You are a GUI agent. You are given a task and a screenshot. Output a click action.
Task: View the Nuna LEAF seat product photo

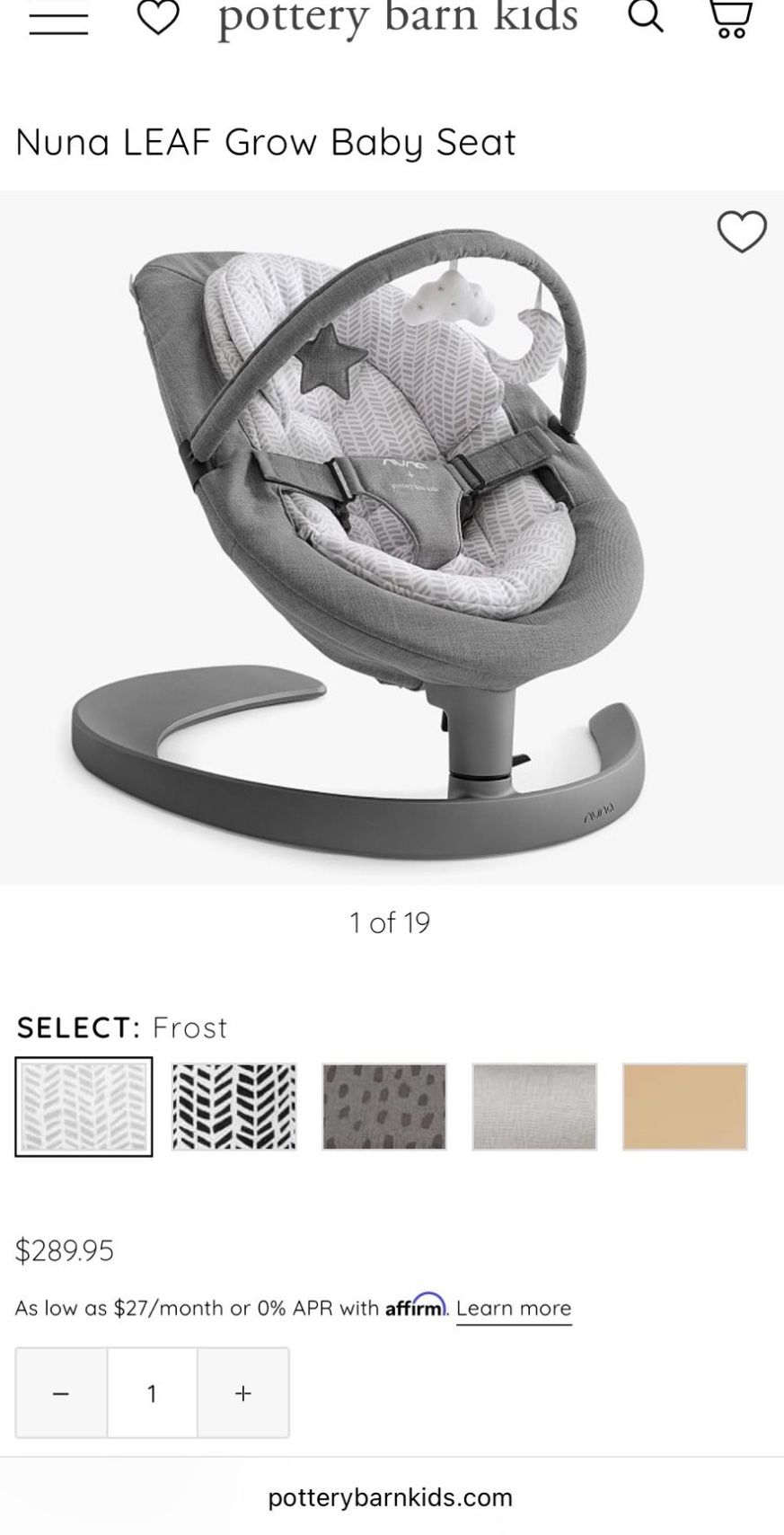[392, 537]
